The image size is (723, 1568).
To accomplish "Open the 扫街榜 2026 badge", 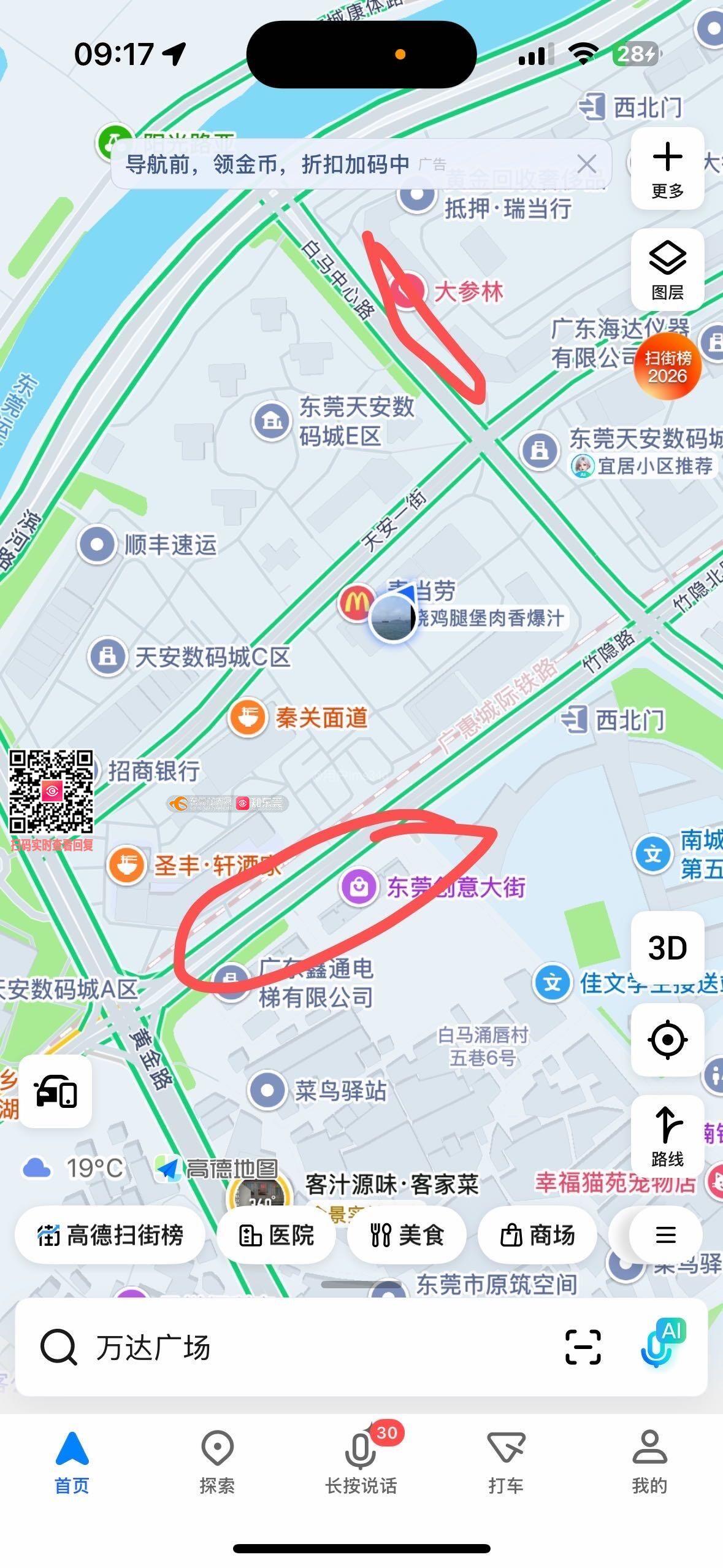I will click(667, 366).
